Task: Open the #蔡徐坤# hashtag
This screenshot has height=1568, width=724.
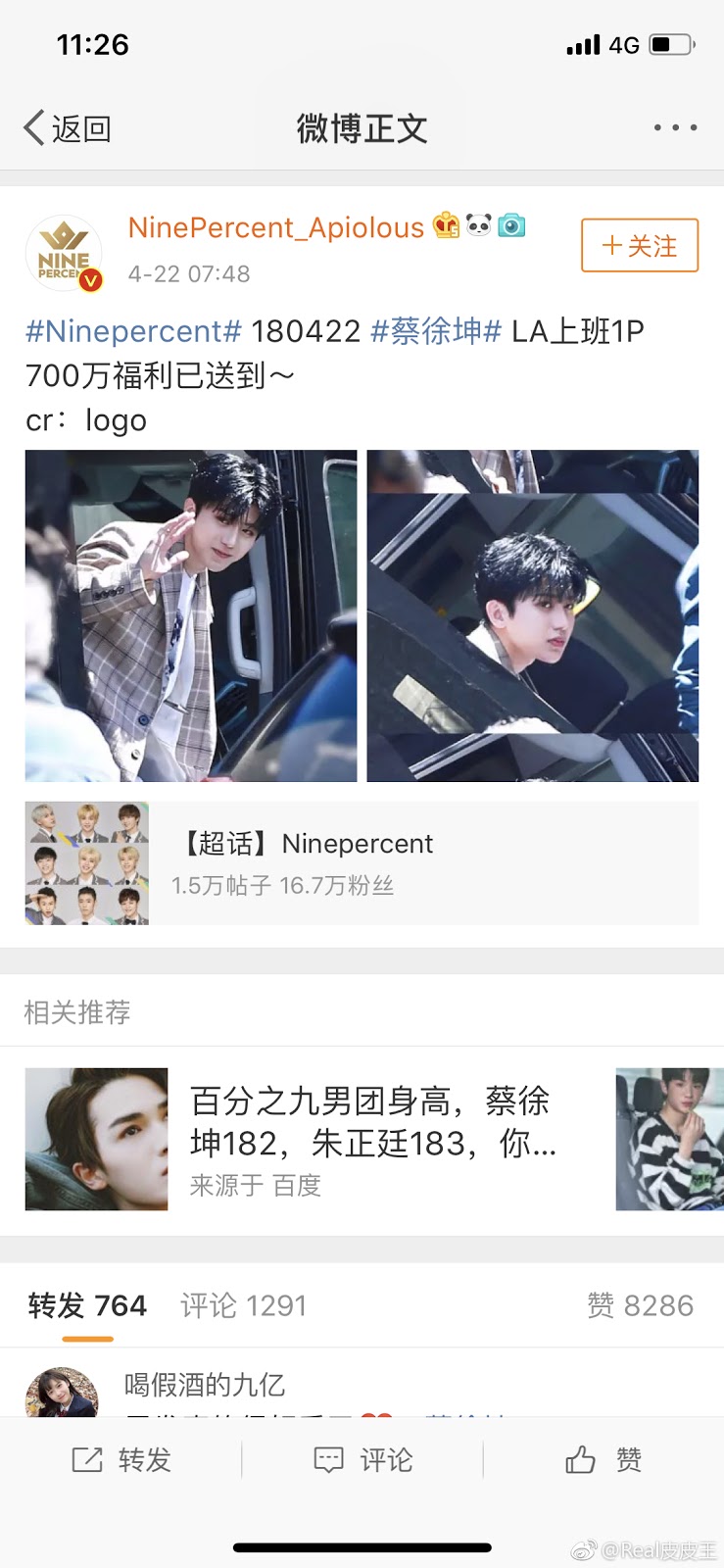Action: click(436, 331)
